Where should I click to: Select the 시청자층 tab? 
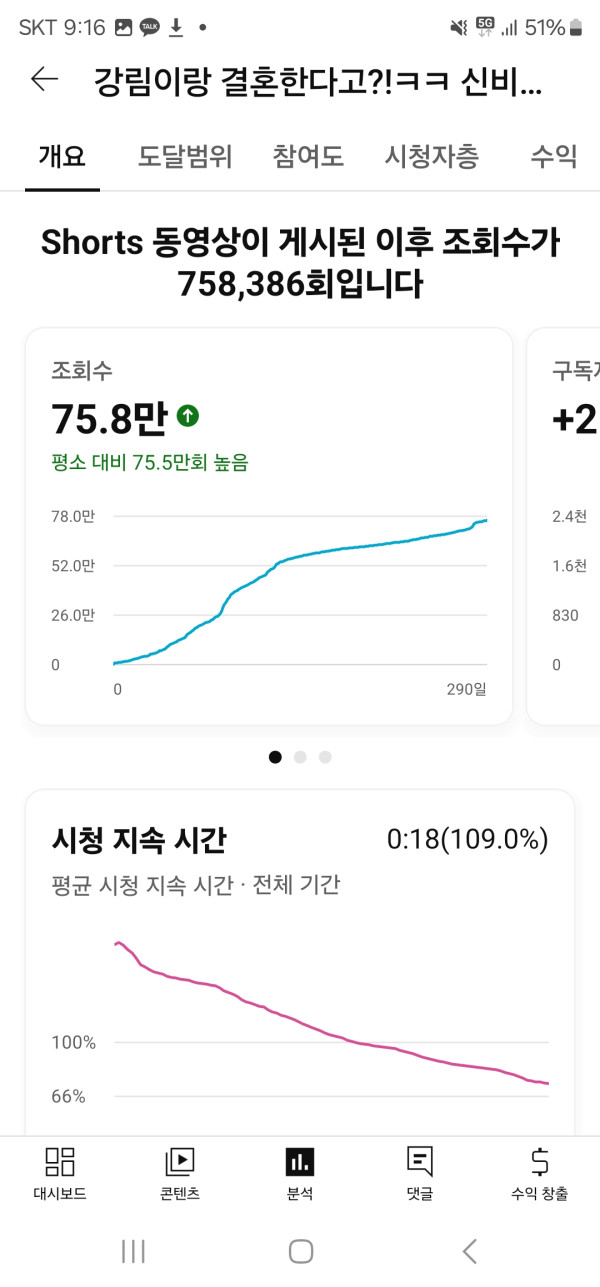coord(432,156)
